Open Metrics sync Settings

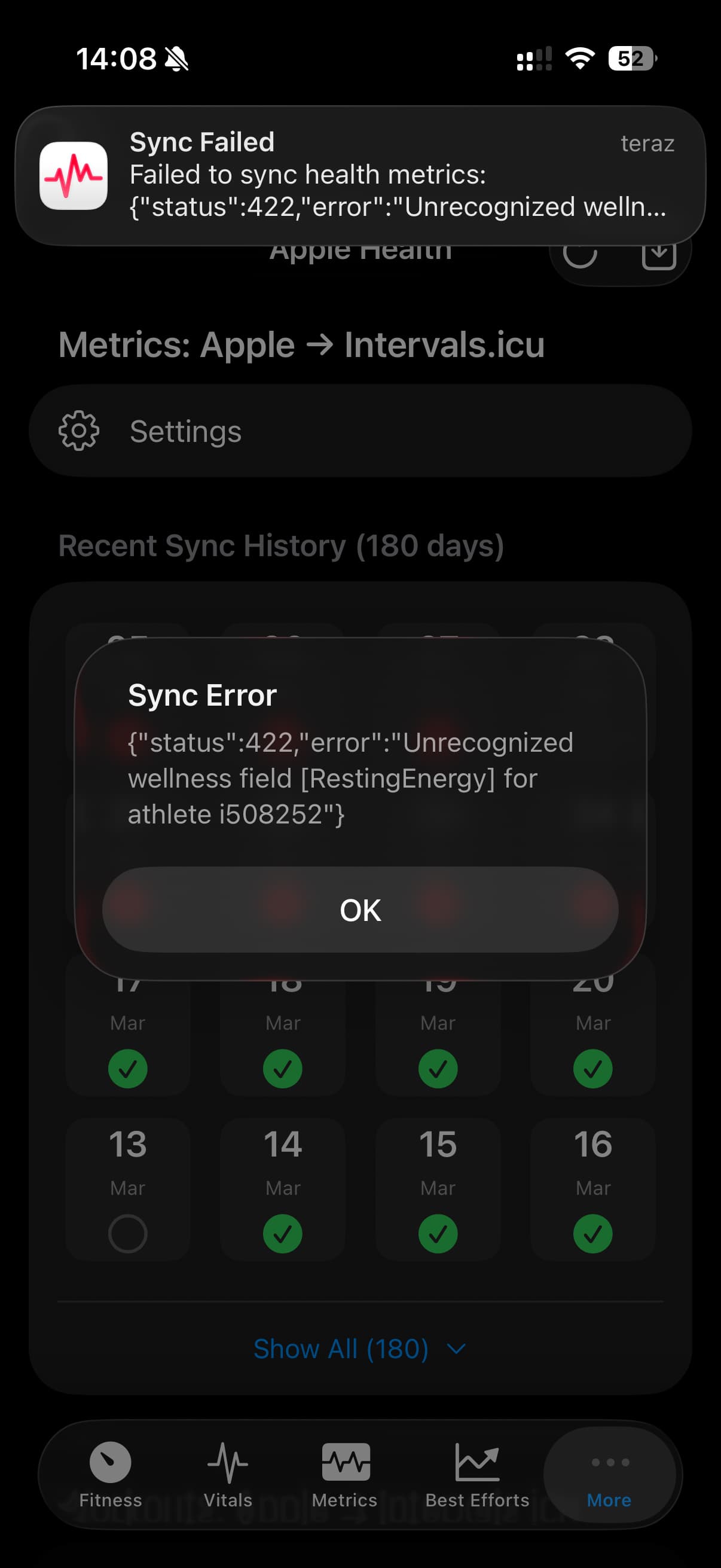coord(360,431)
